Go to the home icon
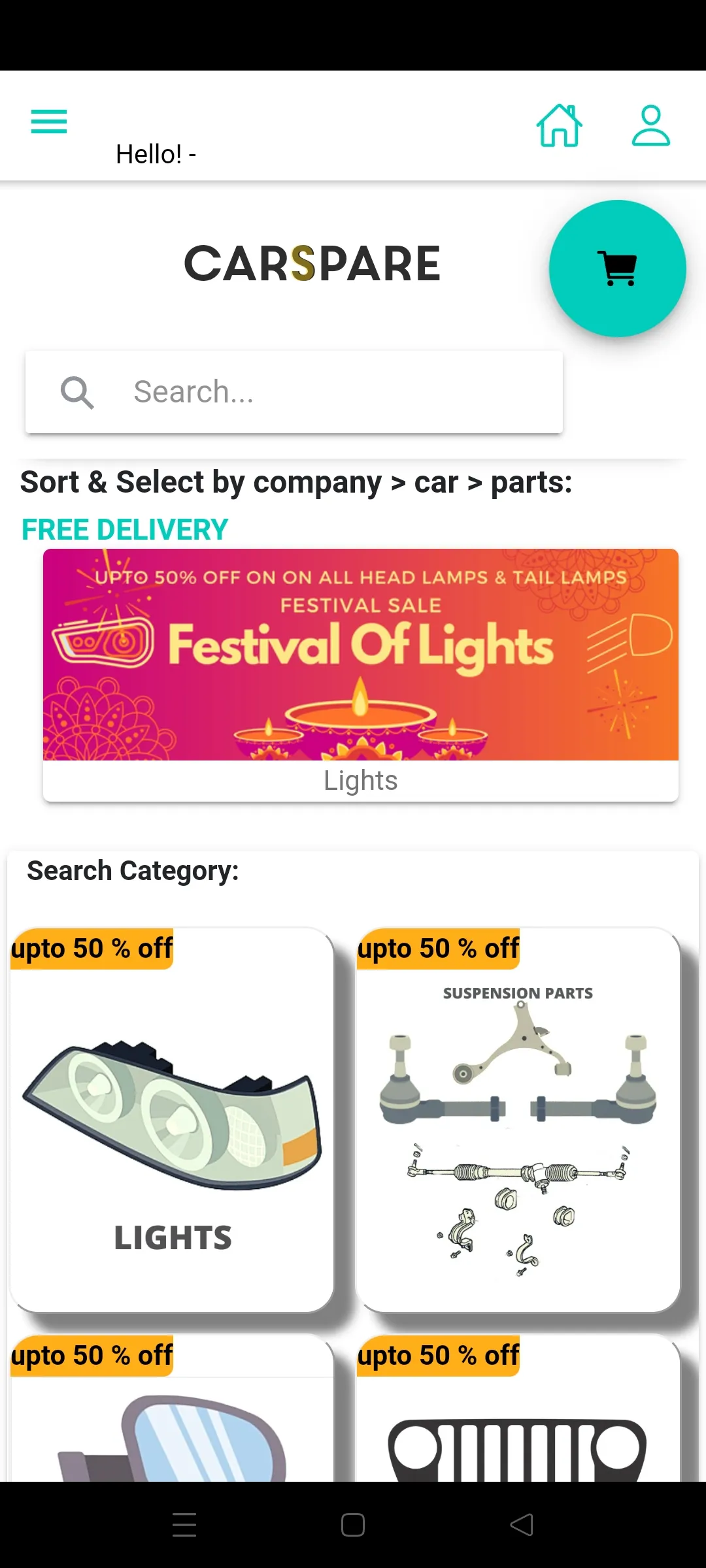The height and width of the screenshot is (1568, 706). pos(559,125)
